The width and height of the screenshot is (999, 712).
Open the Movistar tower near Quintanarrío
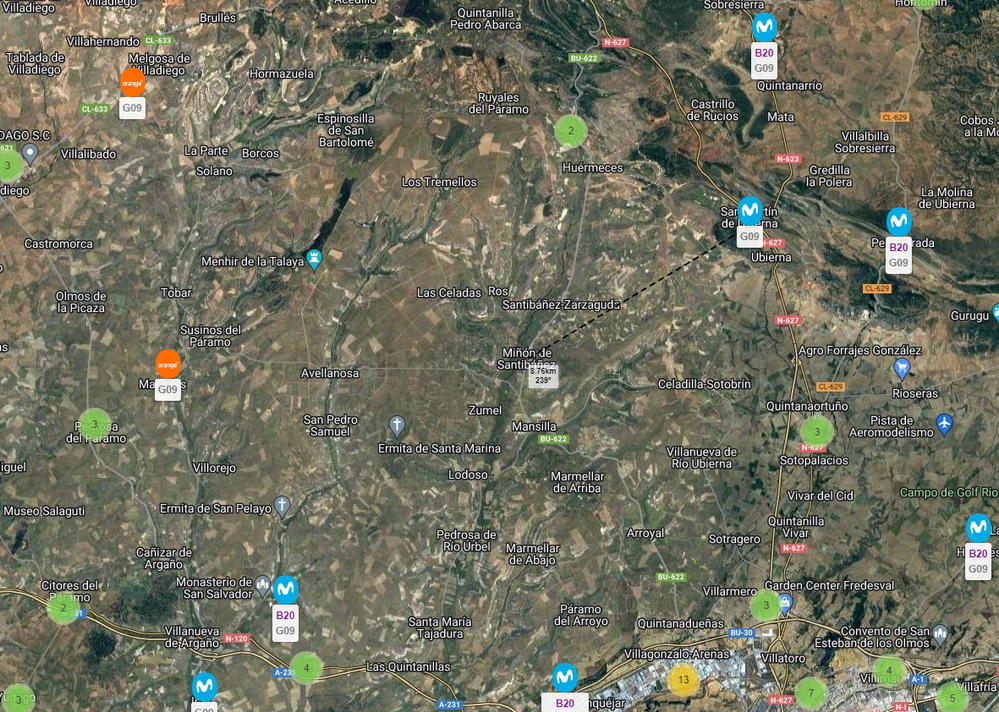tap(765, 28)
